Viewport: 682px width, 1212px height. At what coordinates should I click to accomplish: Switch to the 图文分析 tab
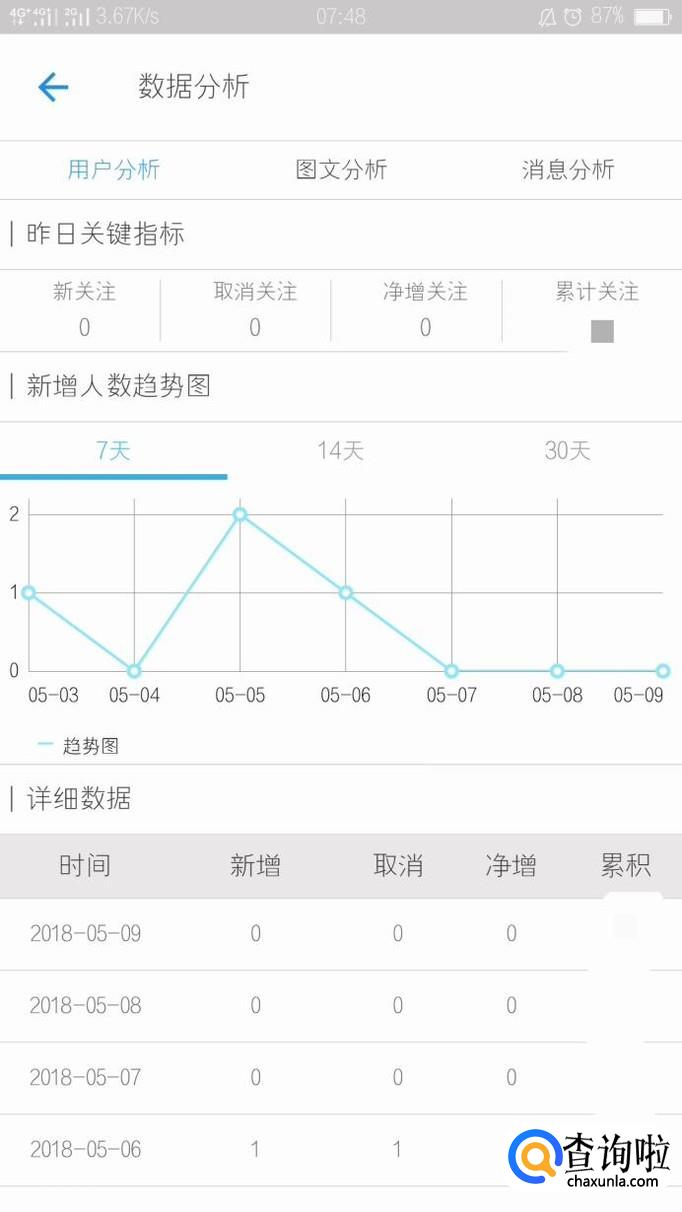click(341, 170)
